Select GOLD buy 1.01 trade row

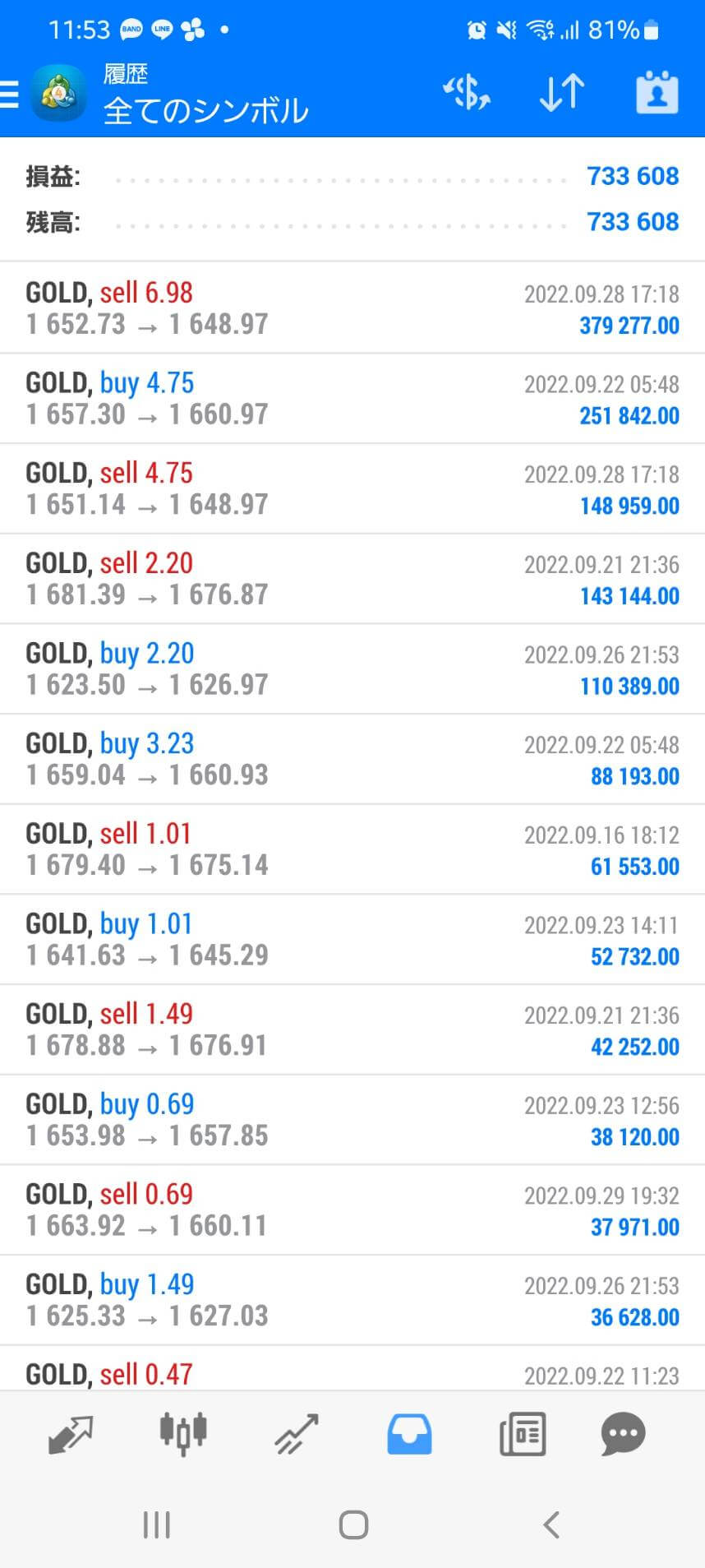coord(352,940)
